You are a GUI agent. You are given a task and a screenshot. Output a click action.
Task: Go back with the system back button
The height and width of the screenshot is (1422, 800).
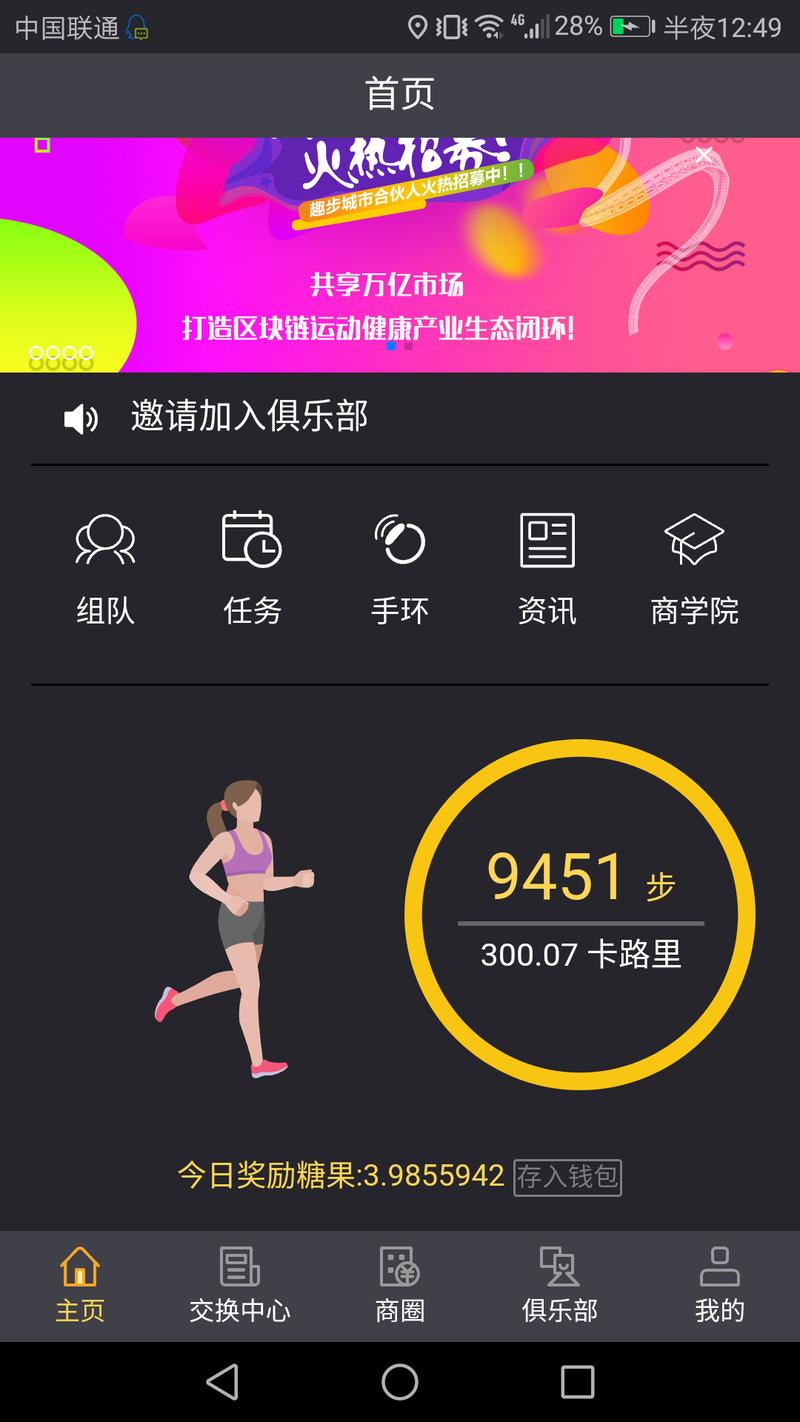click(x=222, y=1382)
